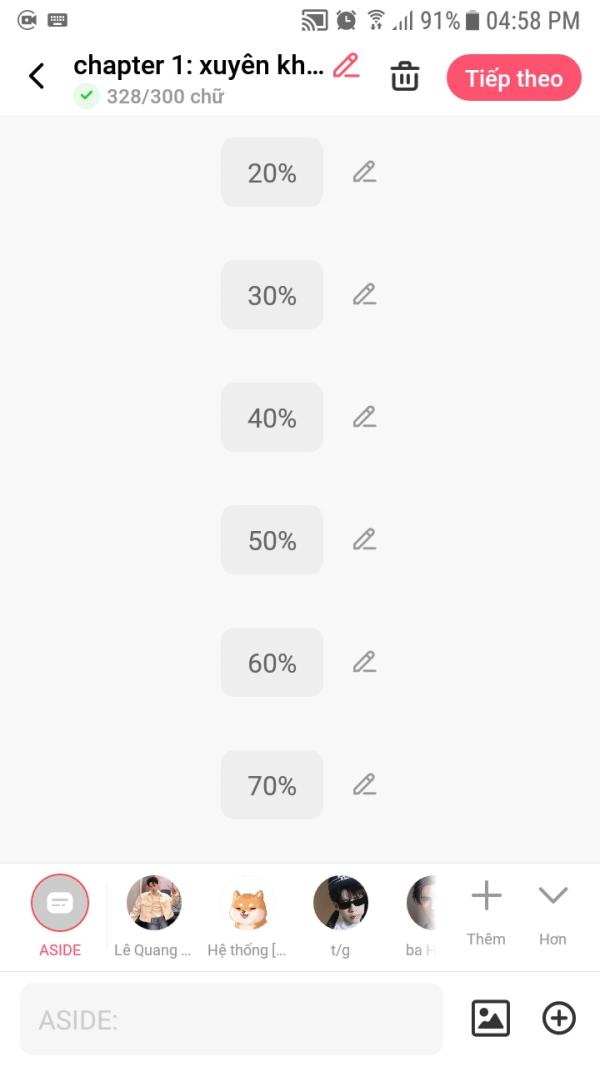Tap the Tiếp theo button
The height and width of the screenshot is (1067, 600).
(x=514, y=78)
